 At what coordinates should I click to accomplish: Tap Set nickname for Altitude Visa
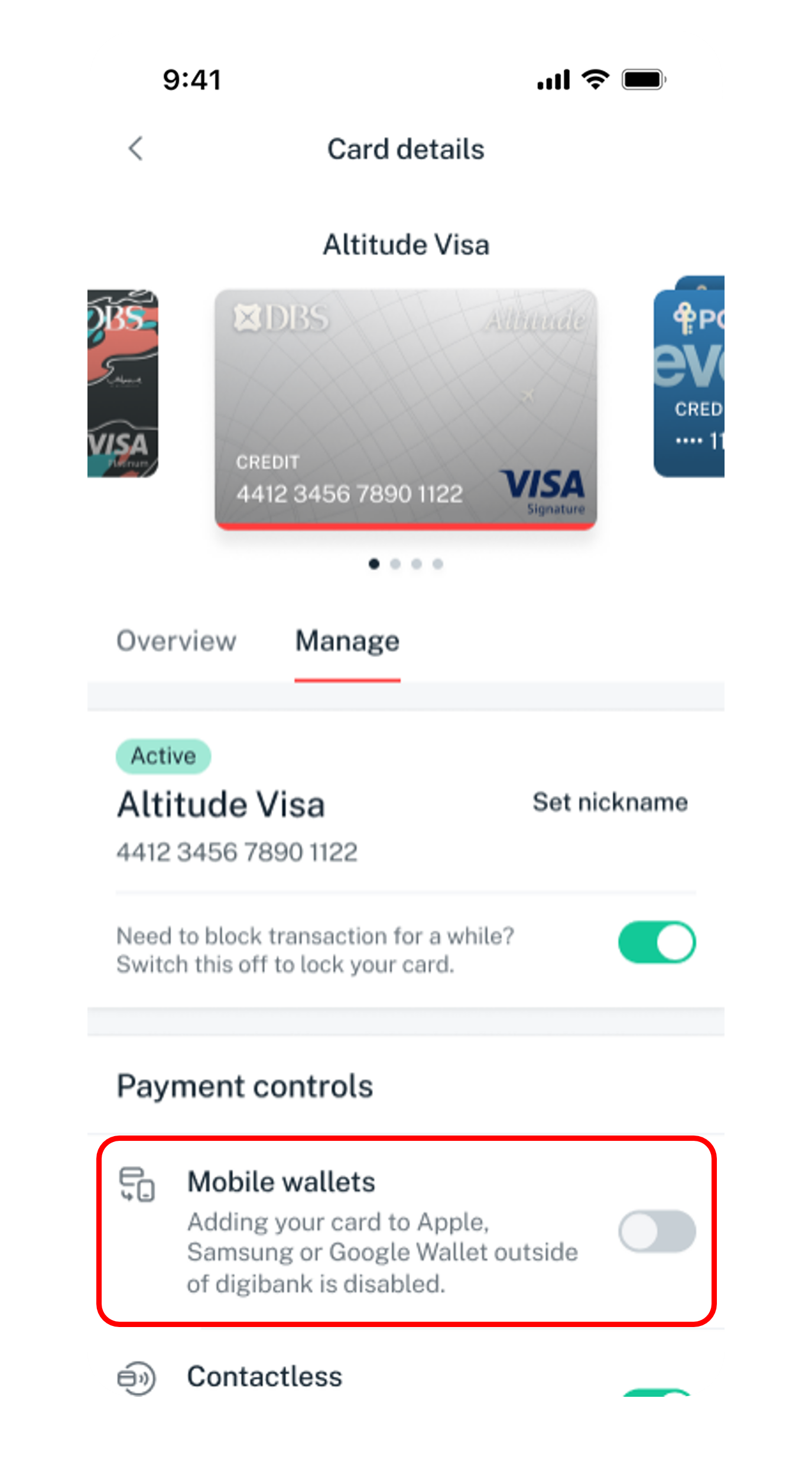tap(610, 803)
